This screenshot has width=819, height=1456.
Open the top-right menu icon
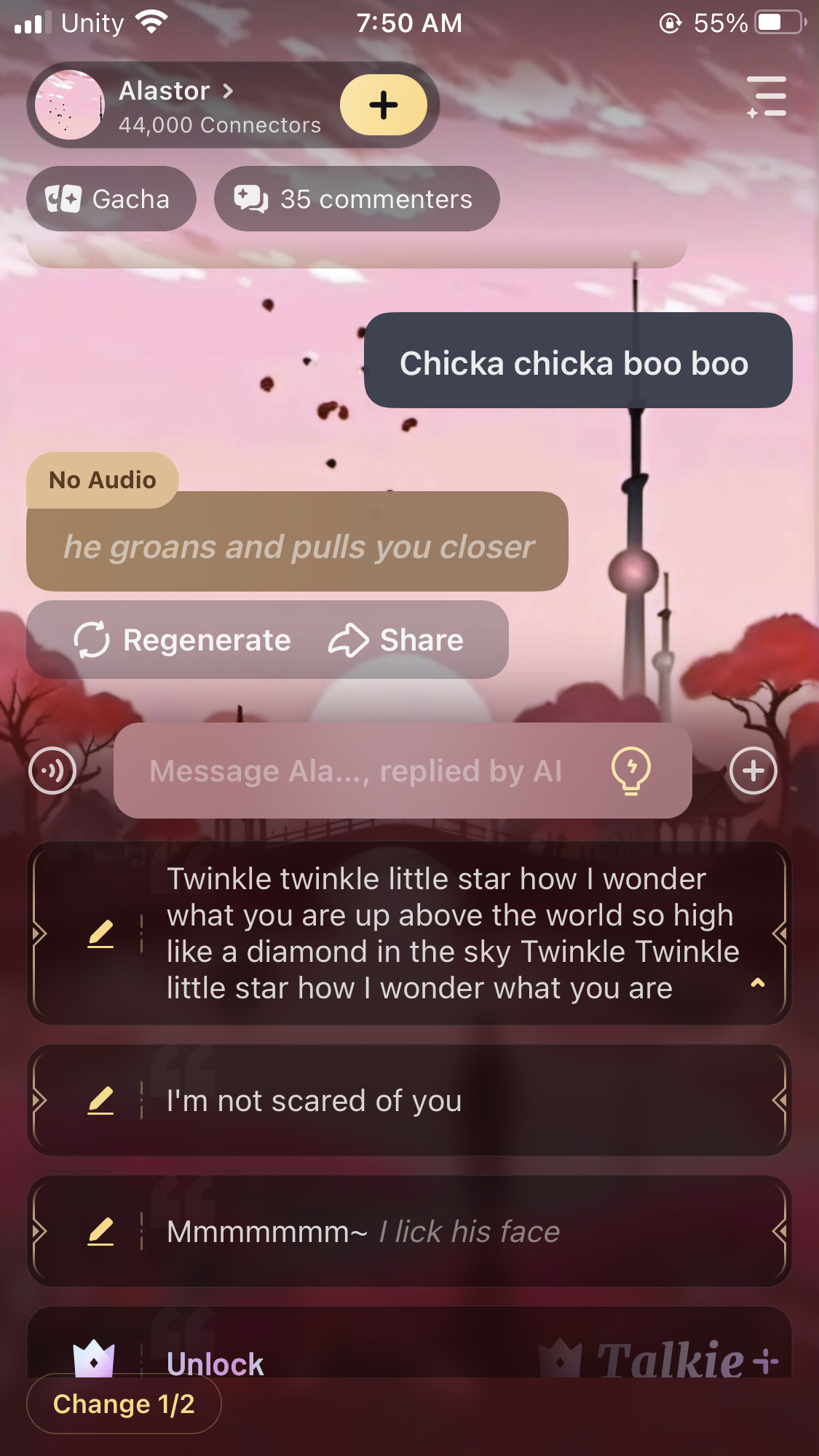coord(767,97)
